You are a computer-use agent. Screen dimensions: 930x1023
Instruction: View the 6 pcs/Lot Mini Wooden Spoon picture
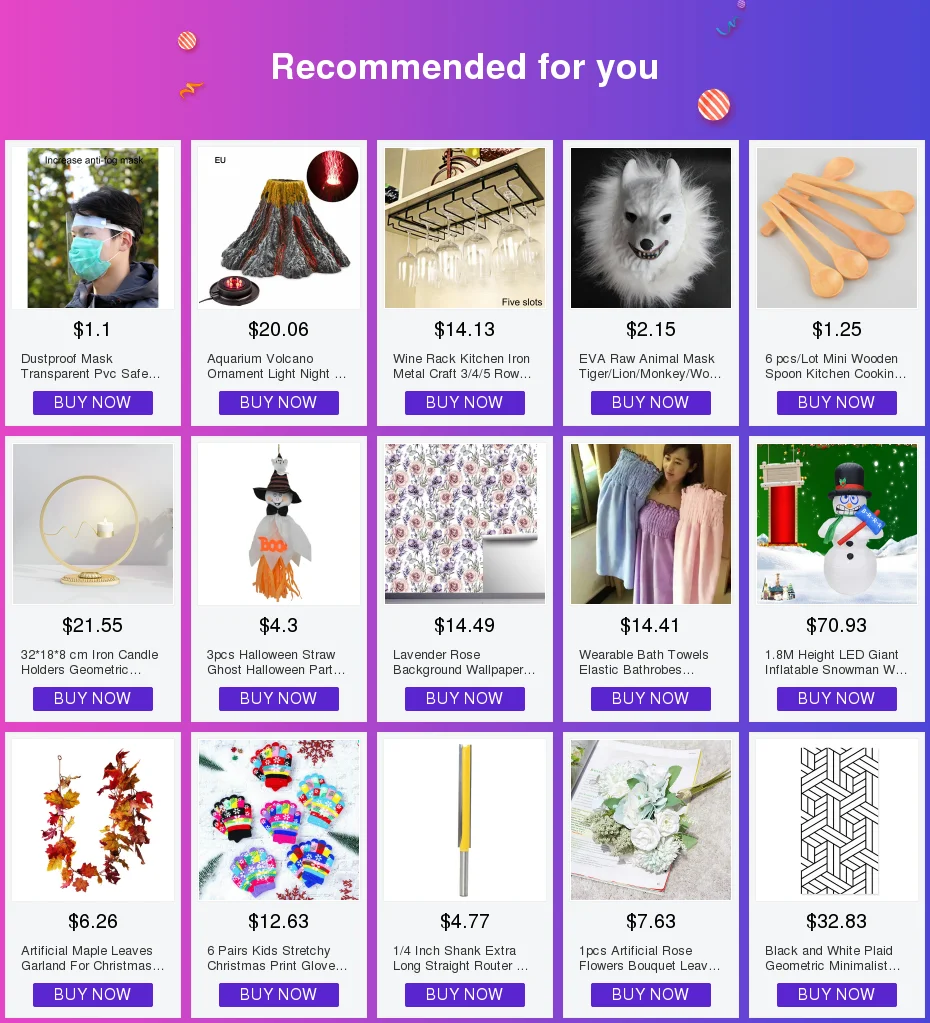pyautogui.click(x=837, y=228)
